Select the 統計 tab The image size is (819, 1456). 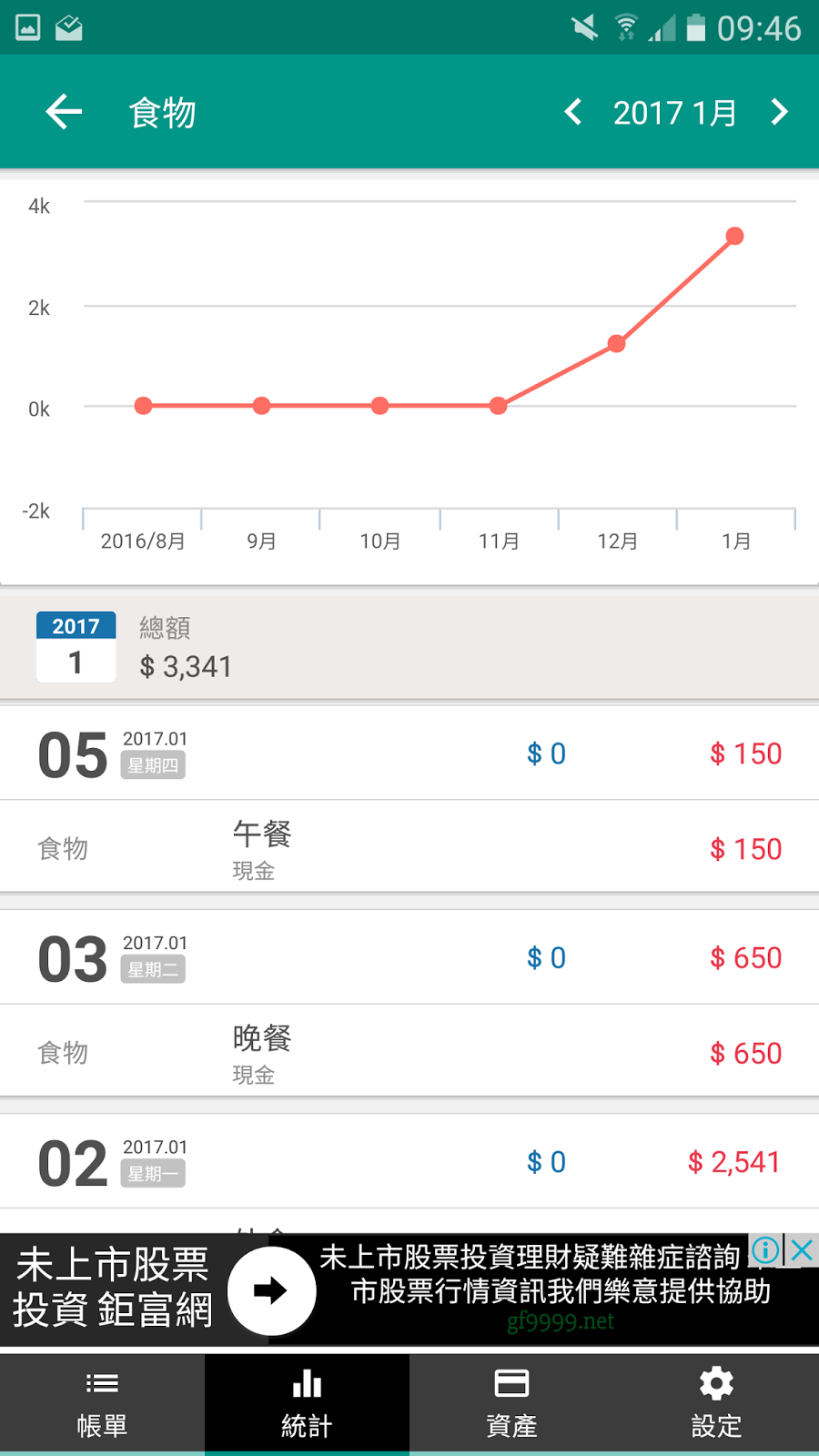[307, 1404]
